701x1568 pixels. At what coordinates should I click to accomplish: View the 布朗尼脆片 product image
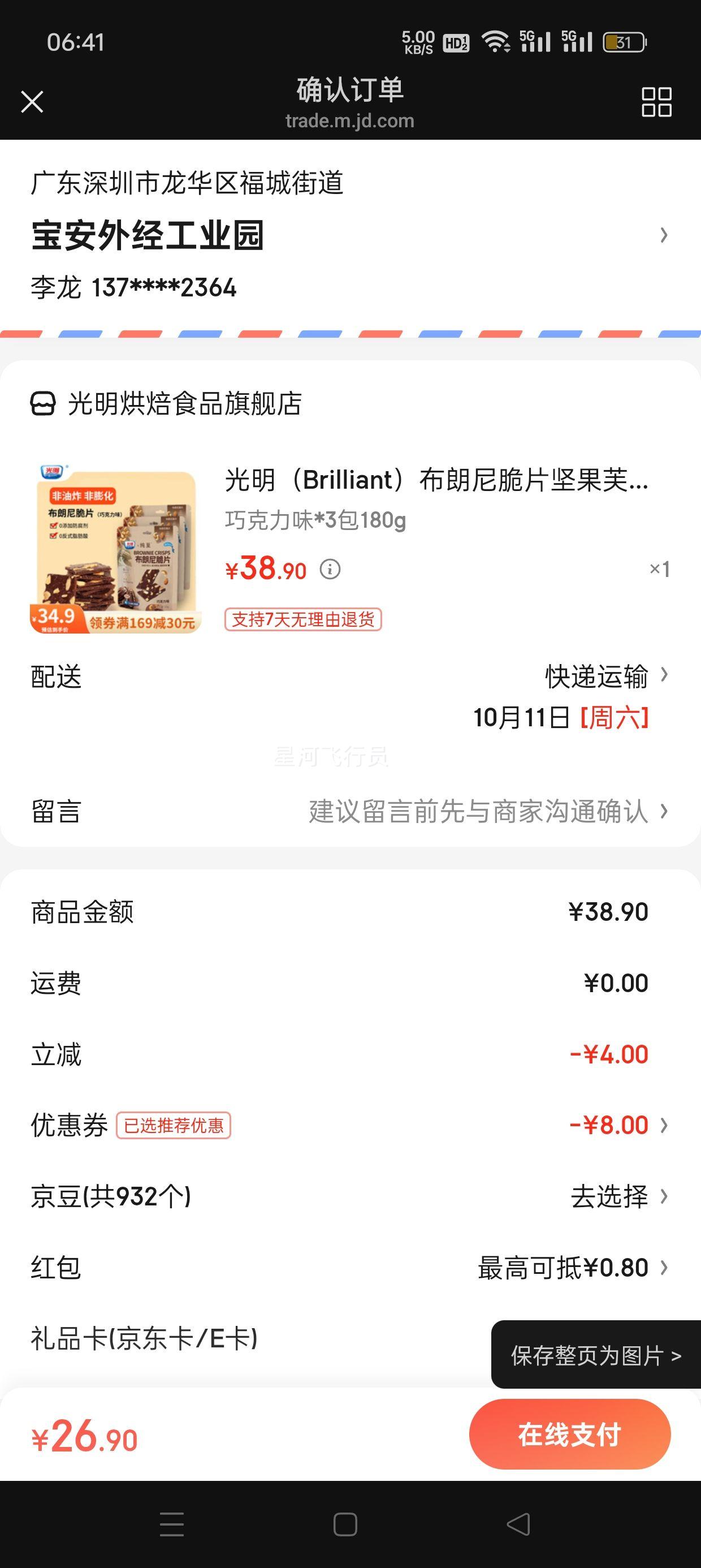pos(116,549)
